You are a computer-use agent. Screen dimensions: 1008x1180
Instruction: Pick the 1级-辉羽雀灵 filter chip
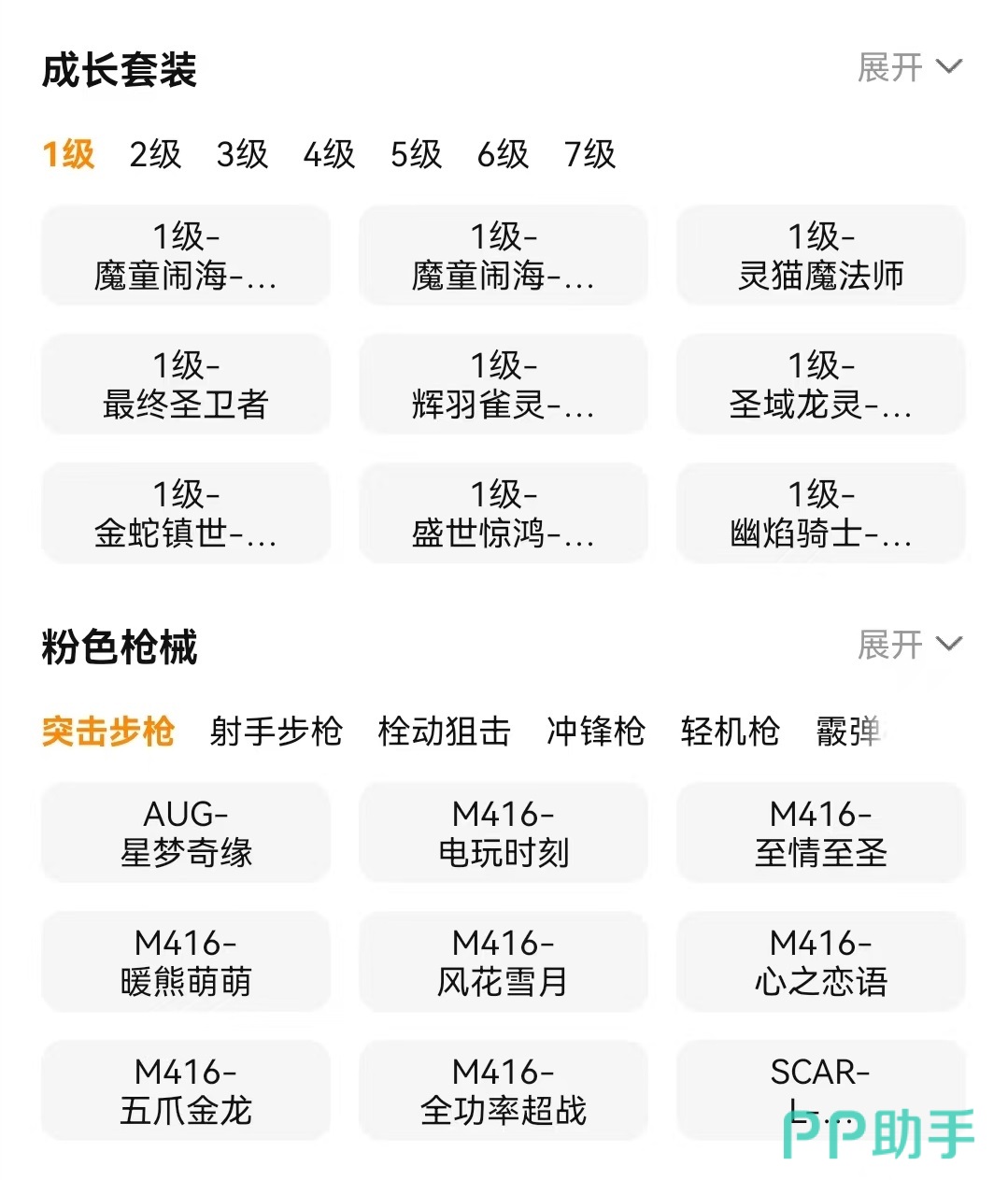[x=503, y=384]
